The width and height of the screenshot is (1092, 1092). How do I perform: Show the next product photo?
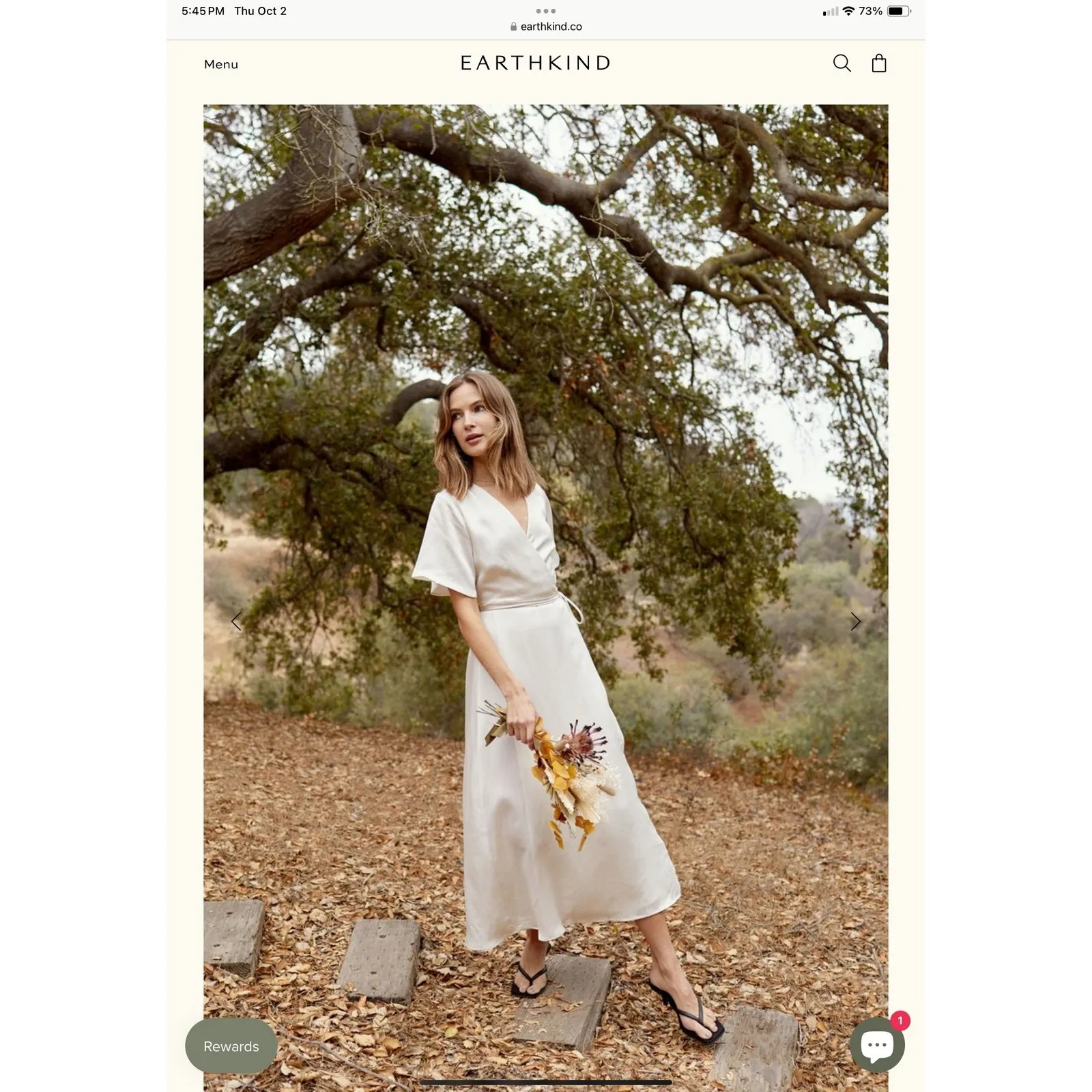855,622
